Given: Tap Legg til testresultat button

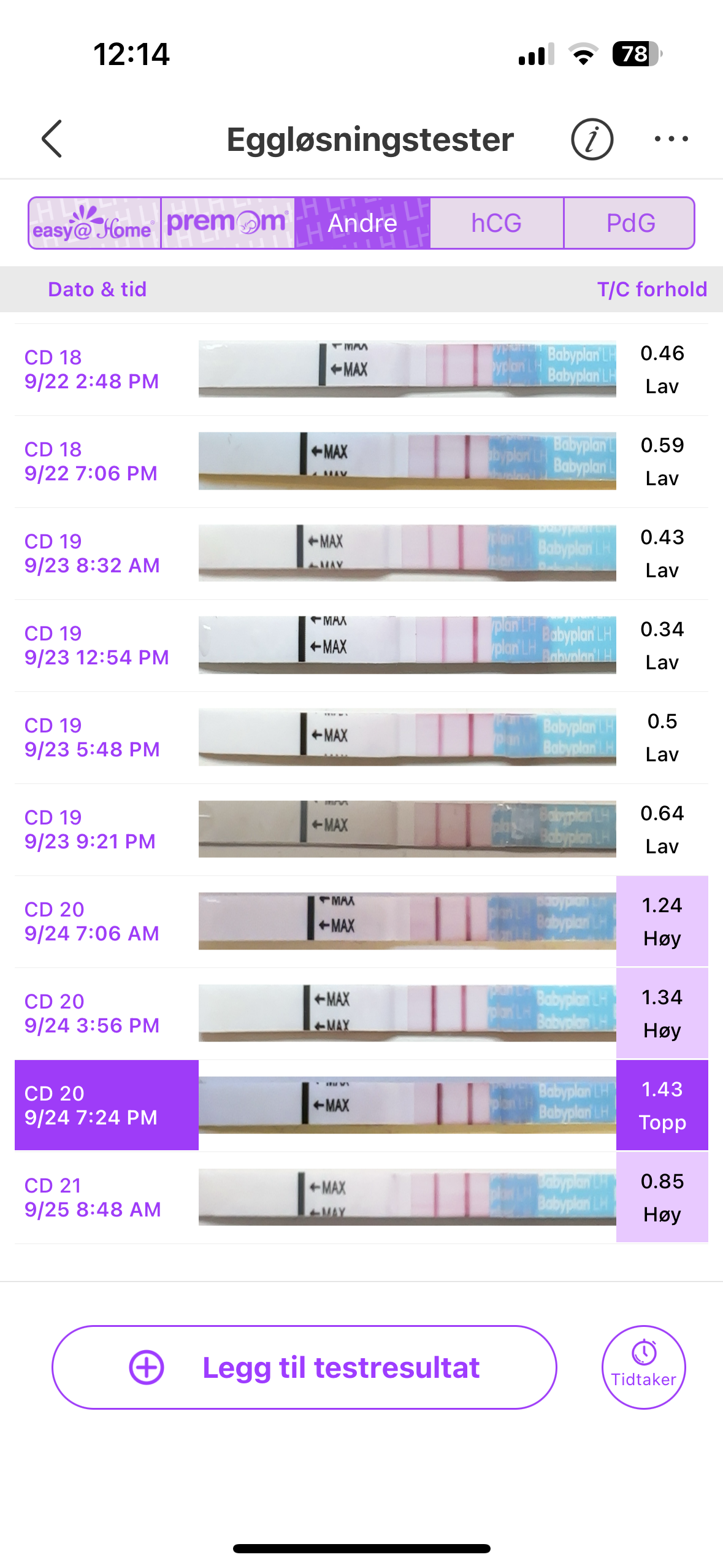Looking at the screenshot, I should (x=304, y=1367).
